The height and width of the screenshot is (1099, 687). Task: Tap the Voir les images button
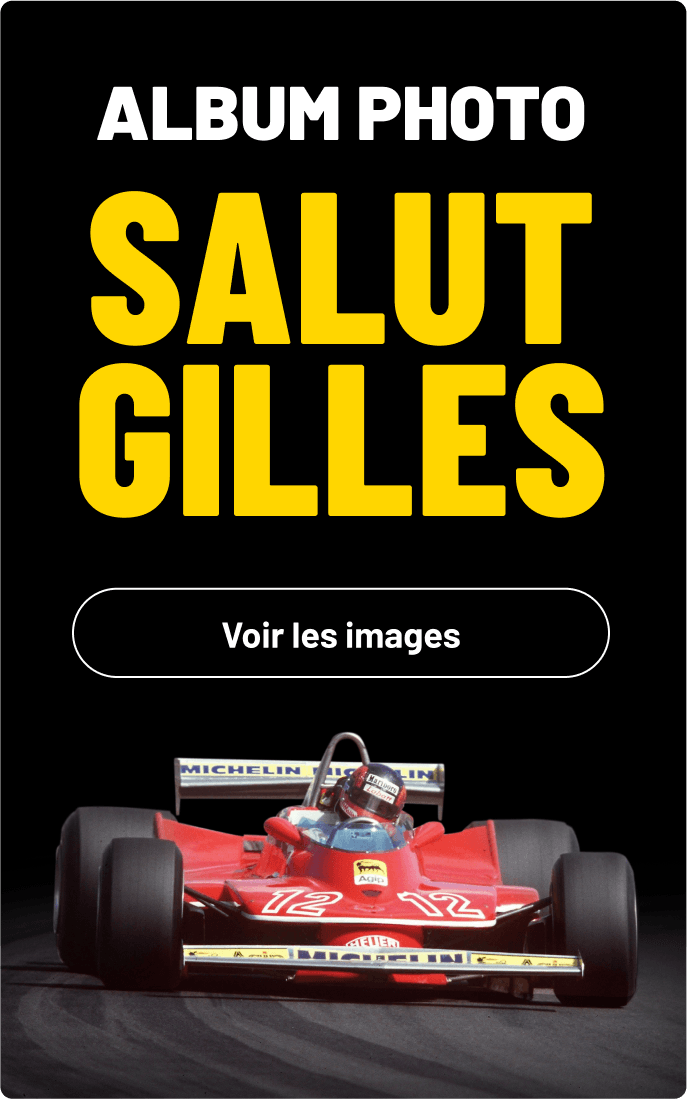341,634
